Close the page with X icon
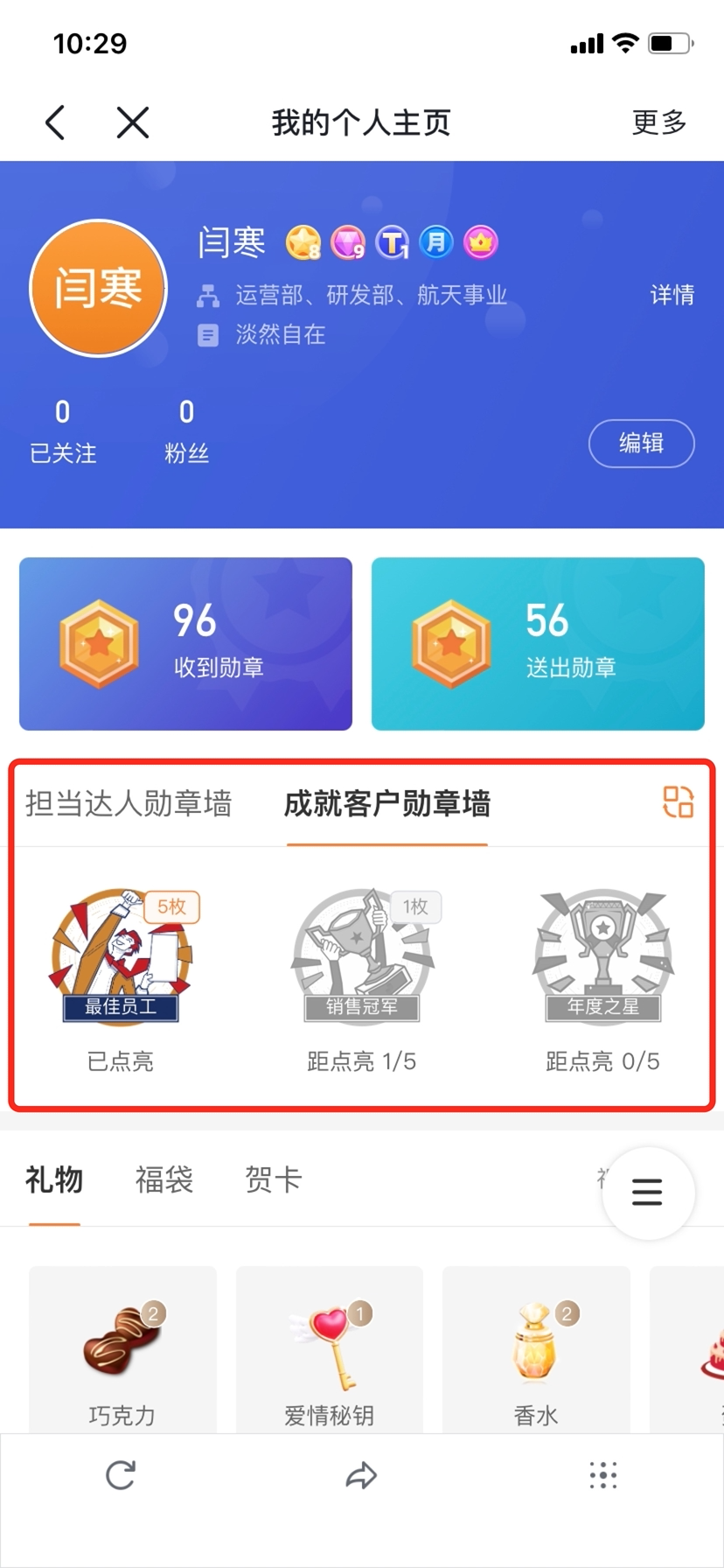Viewport: 724px width, 1568px height. [x=133, y=122]
